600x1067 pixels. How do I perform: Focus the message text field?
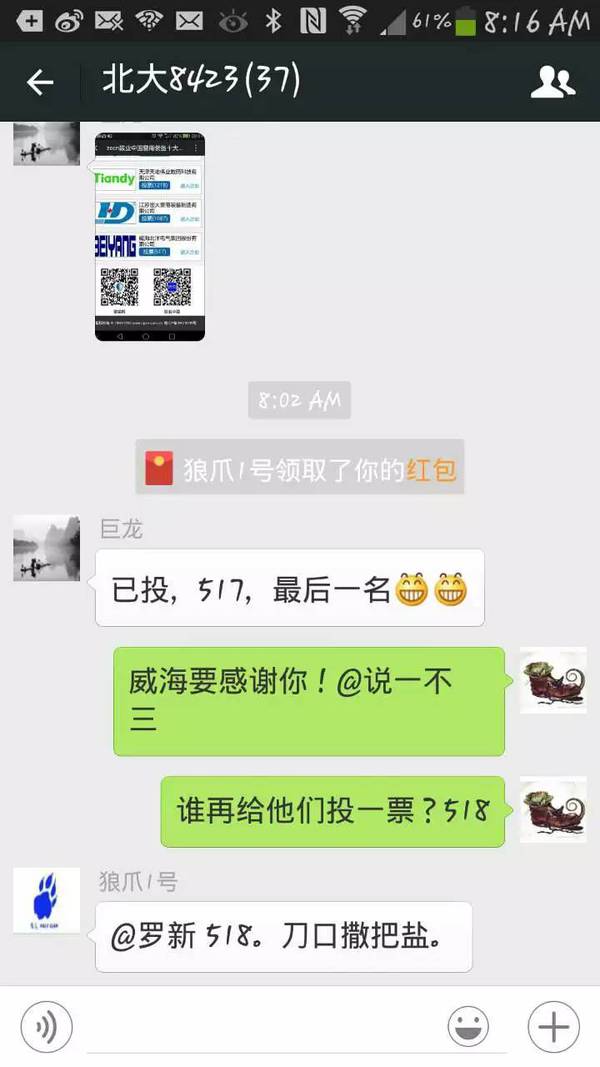pos(260,1026)
